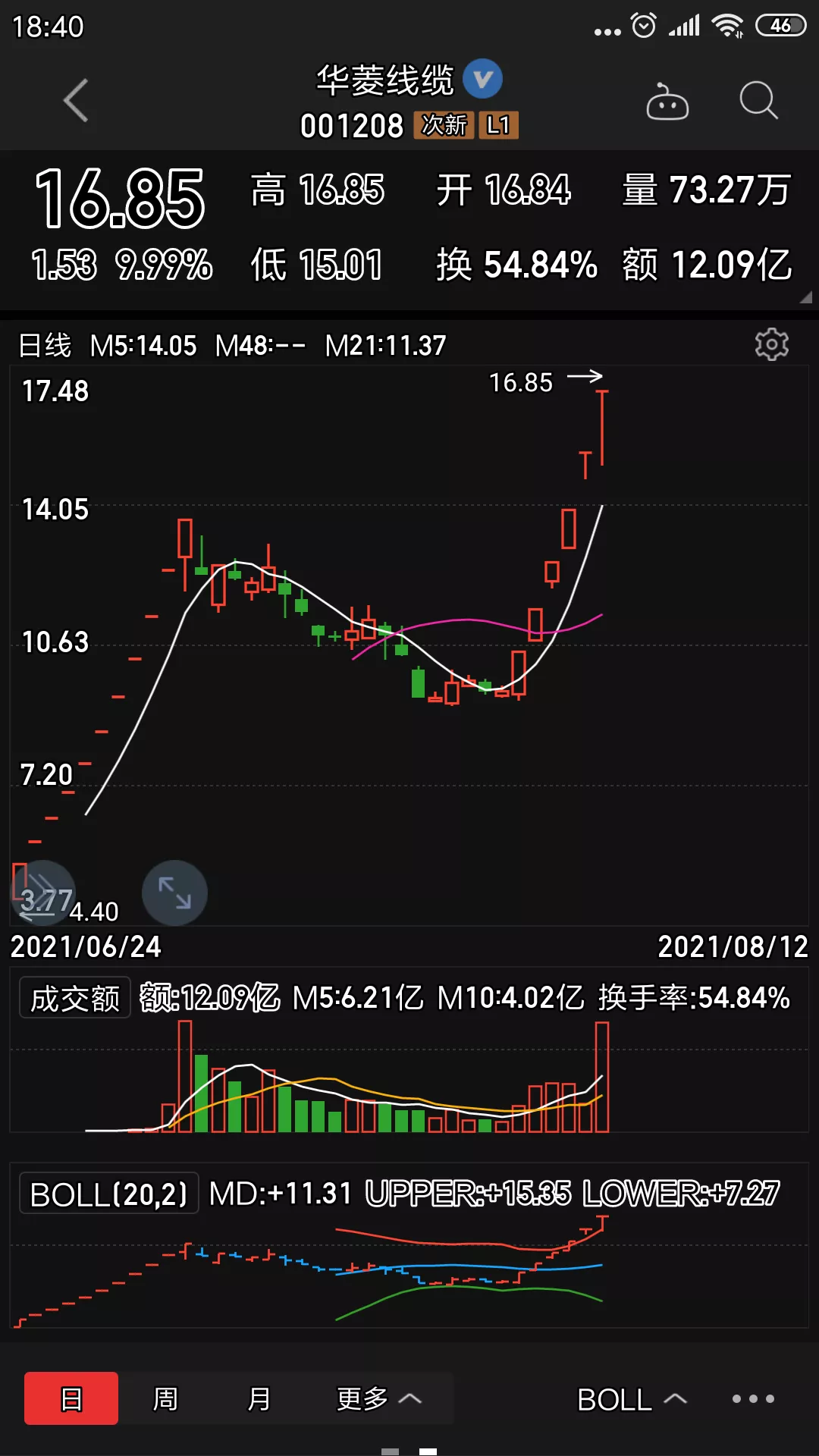Go back using the top-left arrow
Screen dimensions: 819x1456
click(76, 100)
